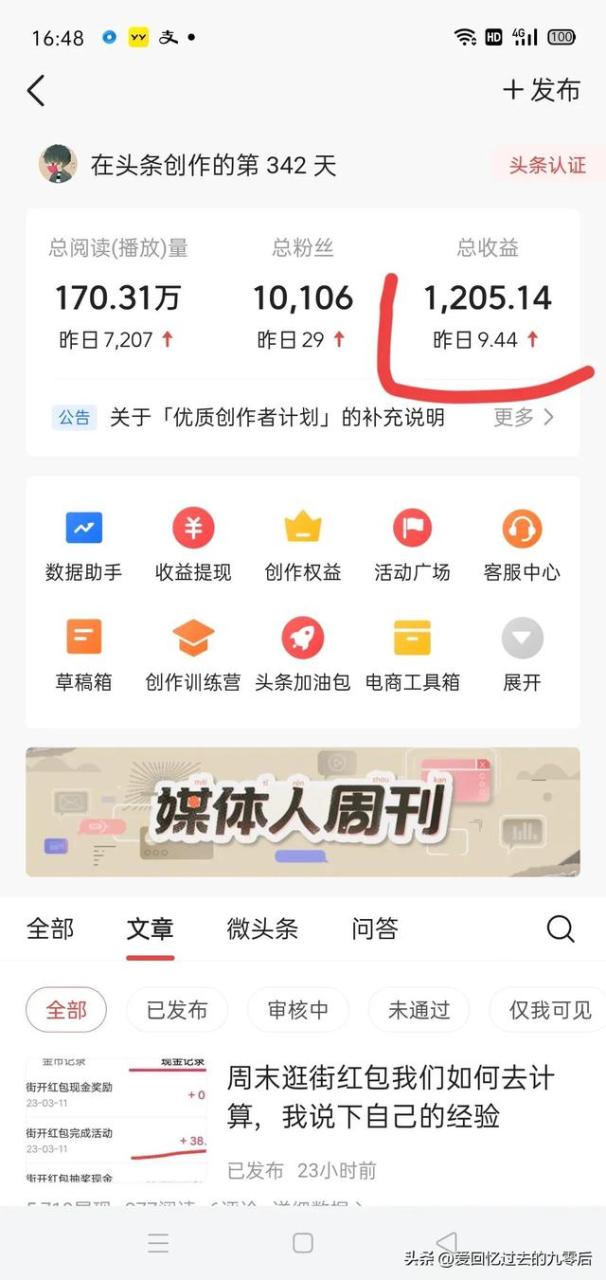This screenshot has height=1280, width=606.
Task: Open 电商工具箱 e-commerce toolbox
Action: (x=412, y=655)
